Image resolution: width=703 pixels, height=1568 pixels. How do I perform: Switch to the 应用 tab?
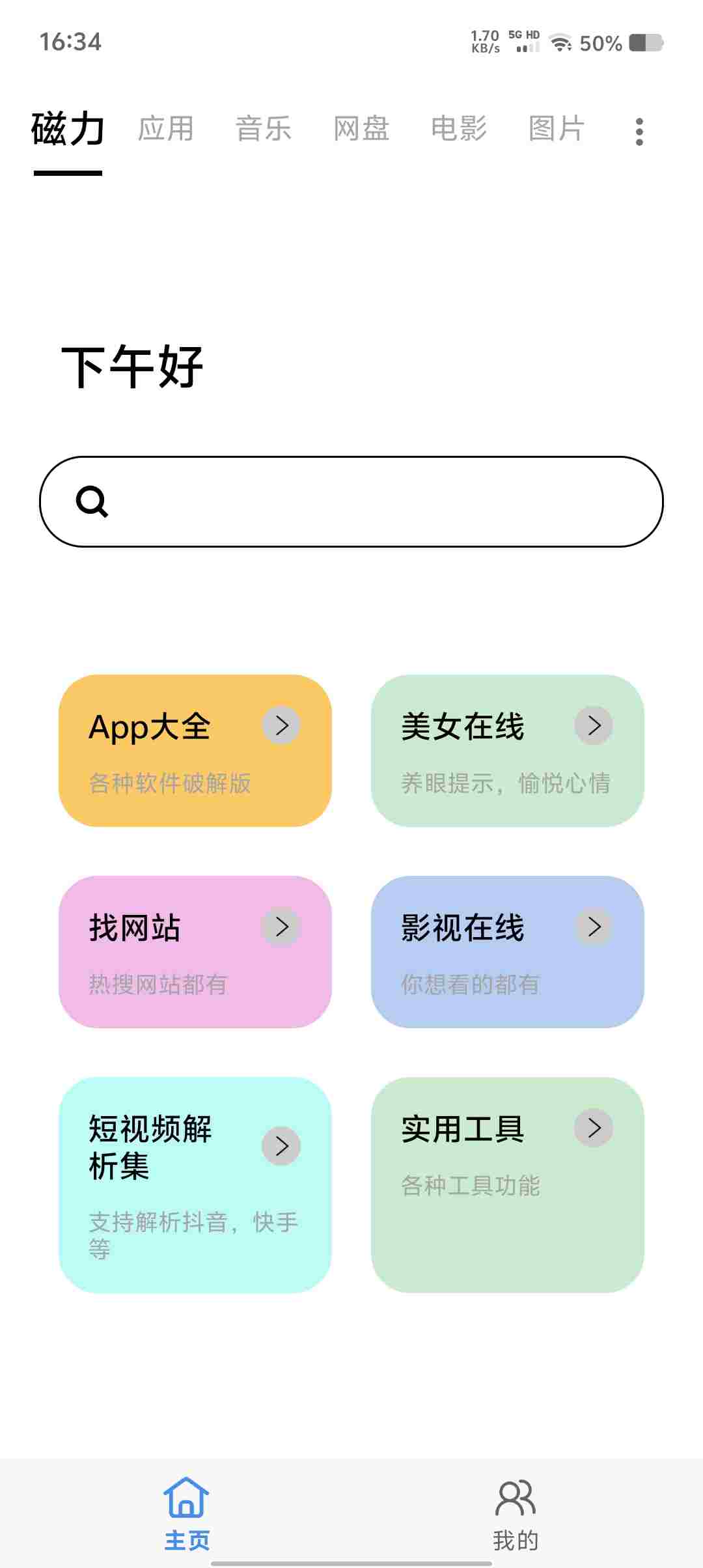(166, 129)
